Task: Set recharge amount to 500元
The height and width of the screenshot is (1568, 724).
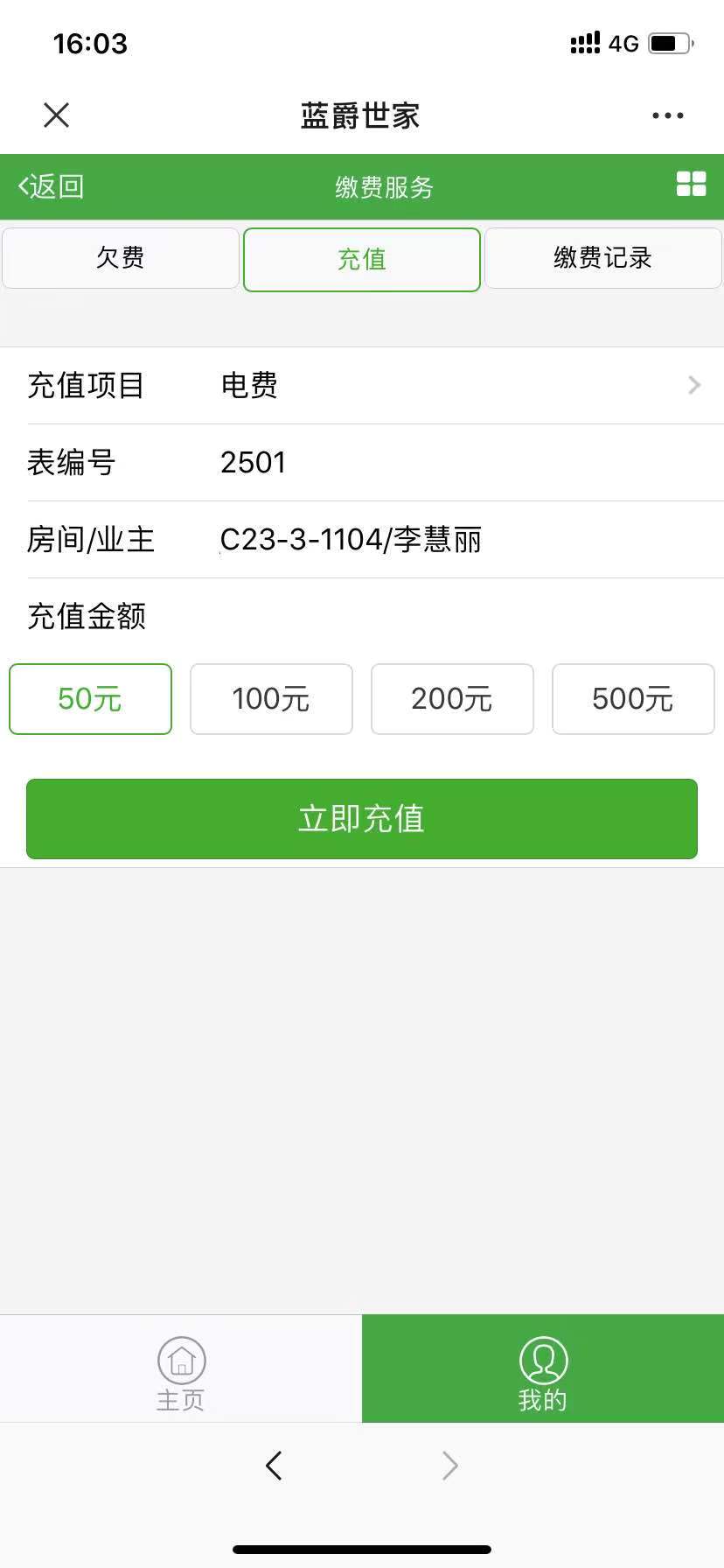Action: pos(633,699)
